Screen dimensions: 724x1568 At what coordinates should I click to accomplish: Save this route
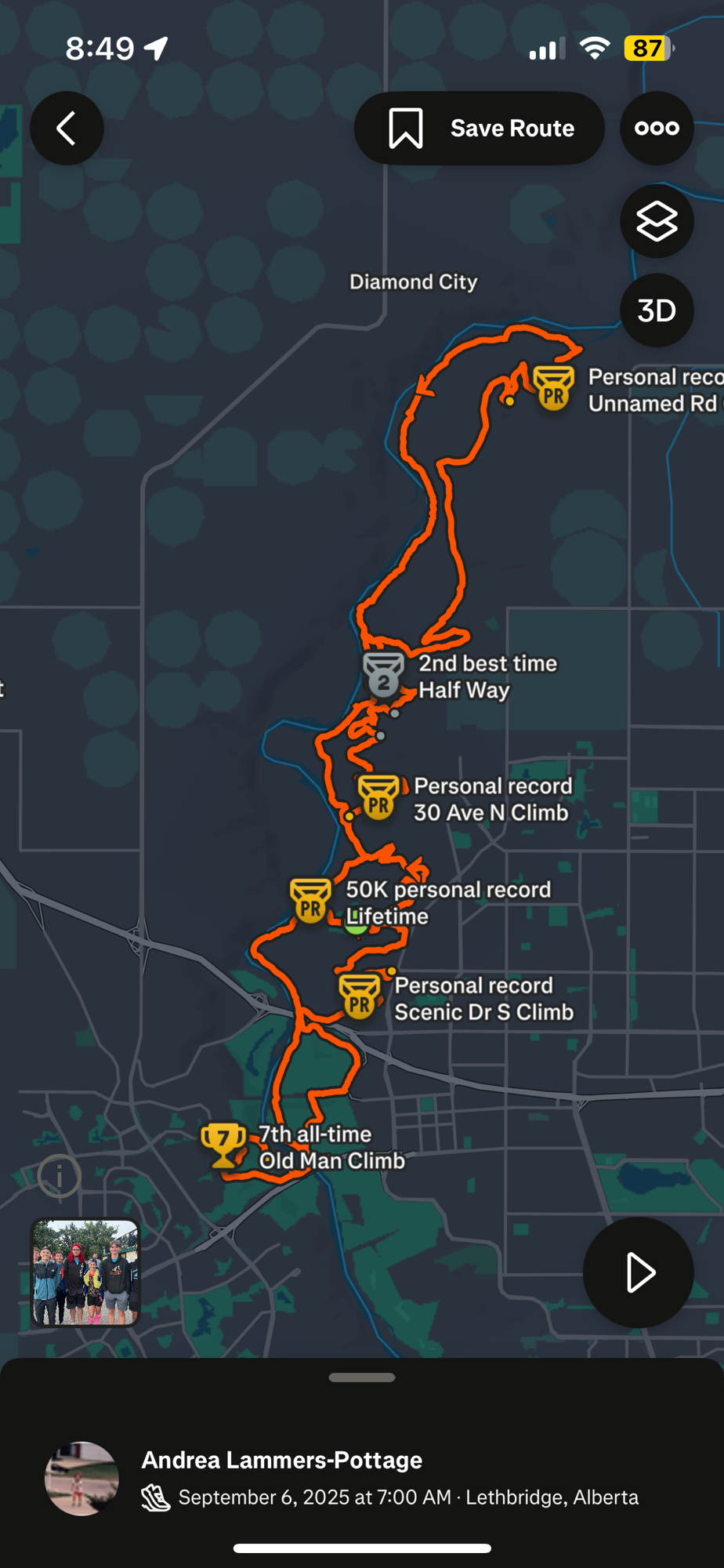(480, 129)
